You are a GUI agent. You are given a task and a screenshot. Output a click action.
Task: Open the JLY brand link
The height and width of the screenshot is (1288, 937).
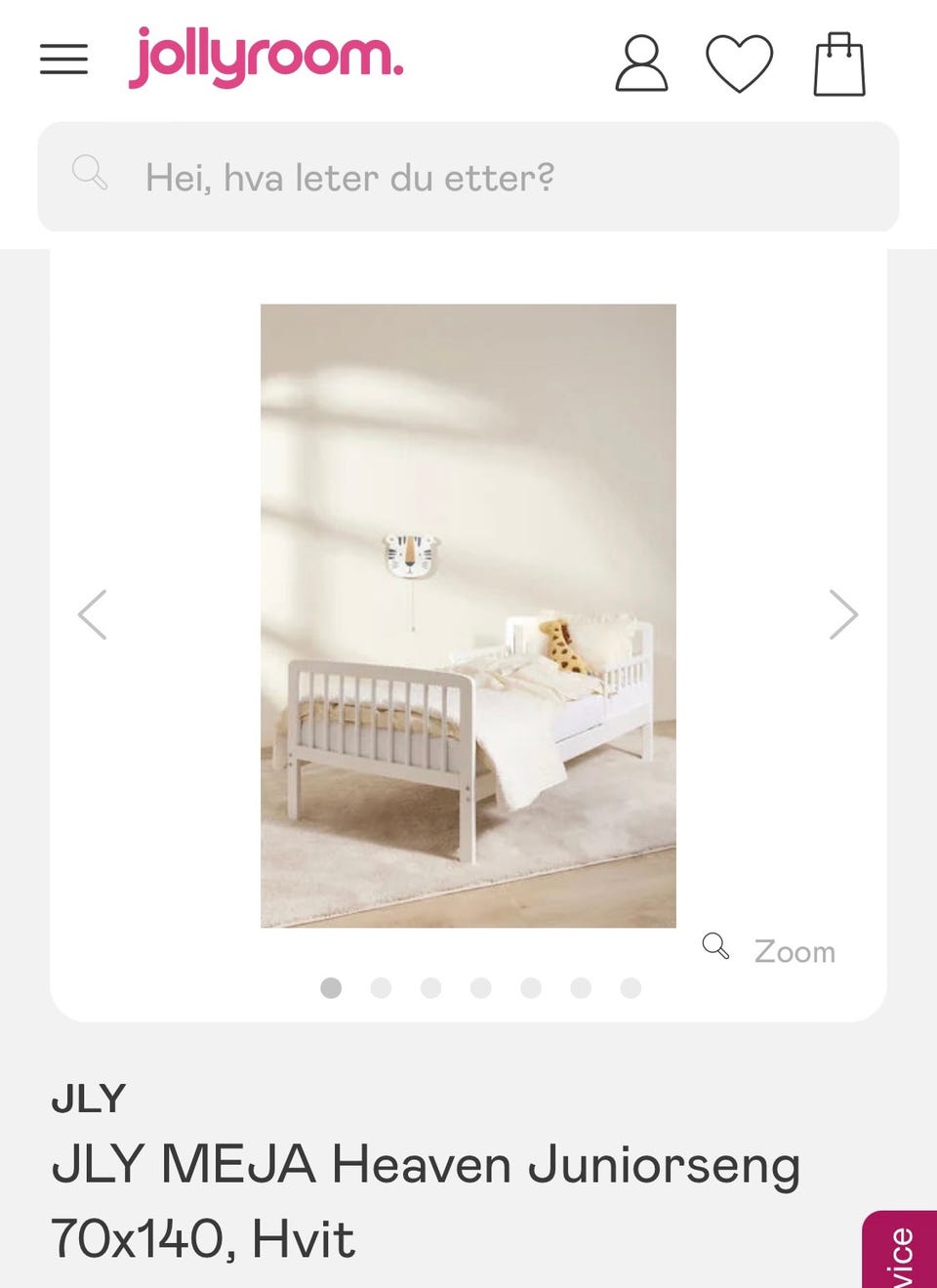coord(89,1099)
